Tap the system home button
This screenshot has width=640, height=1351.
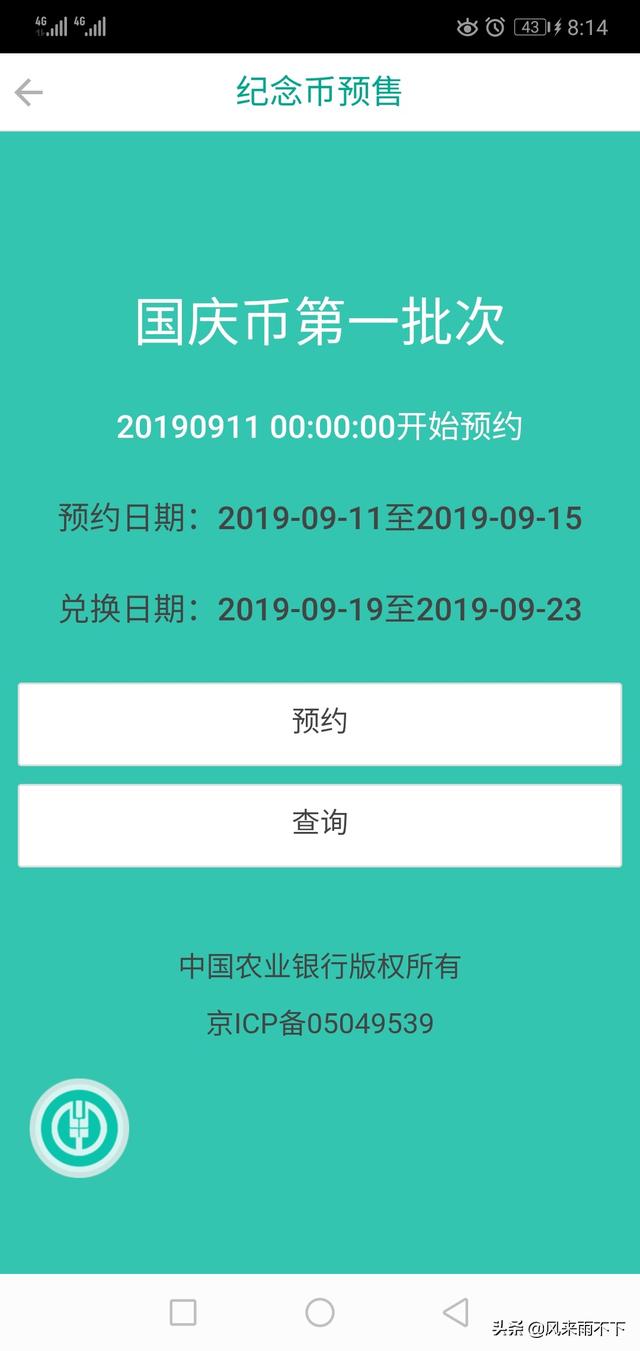(320, 1312)
